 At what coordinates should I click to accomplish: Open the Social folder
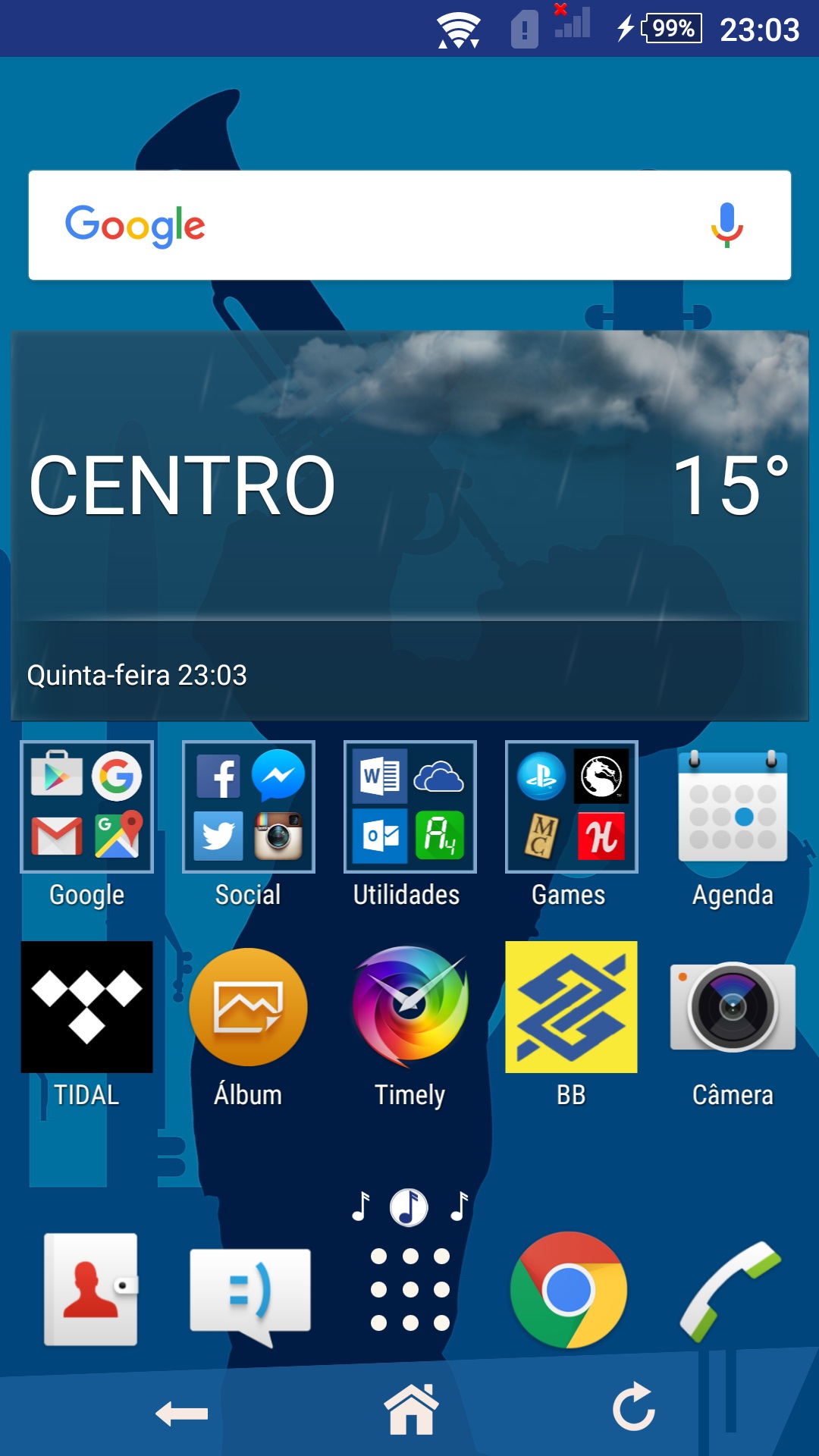(x=249, y=807)
